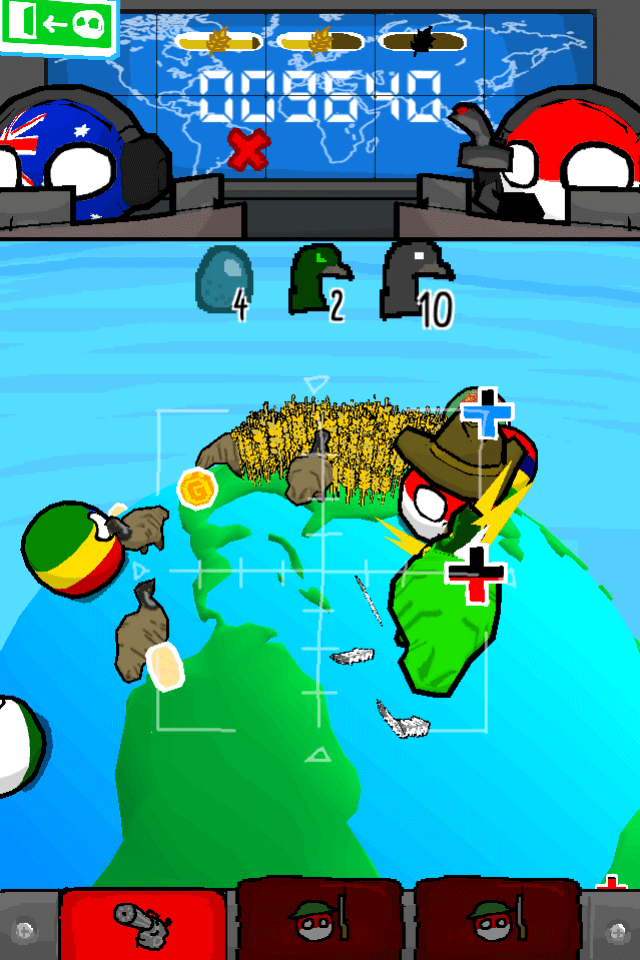The height and width of the screenshot is (960, 640).
Task: Tap the red plus on the green island
Action: click(476, 575)
